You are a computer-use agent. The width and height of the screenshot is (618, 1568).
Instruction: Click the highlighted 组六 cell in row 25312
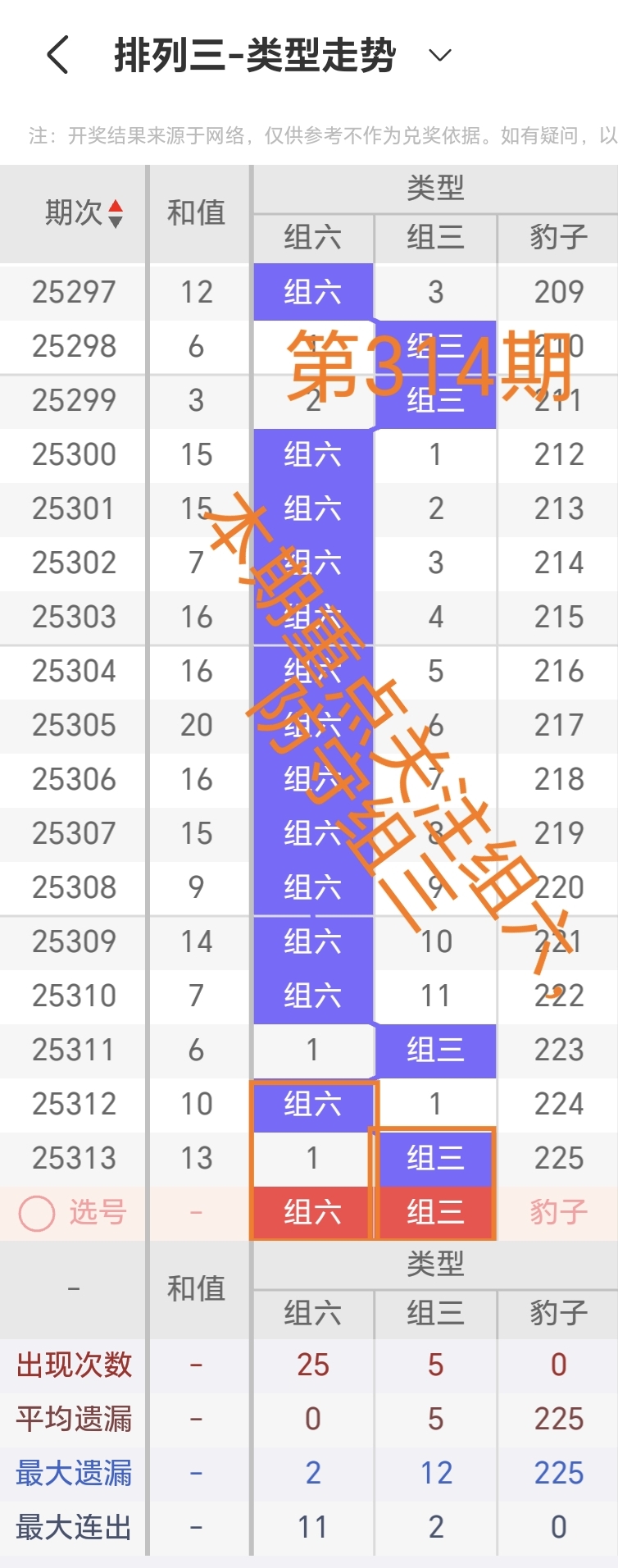312,1104
